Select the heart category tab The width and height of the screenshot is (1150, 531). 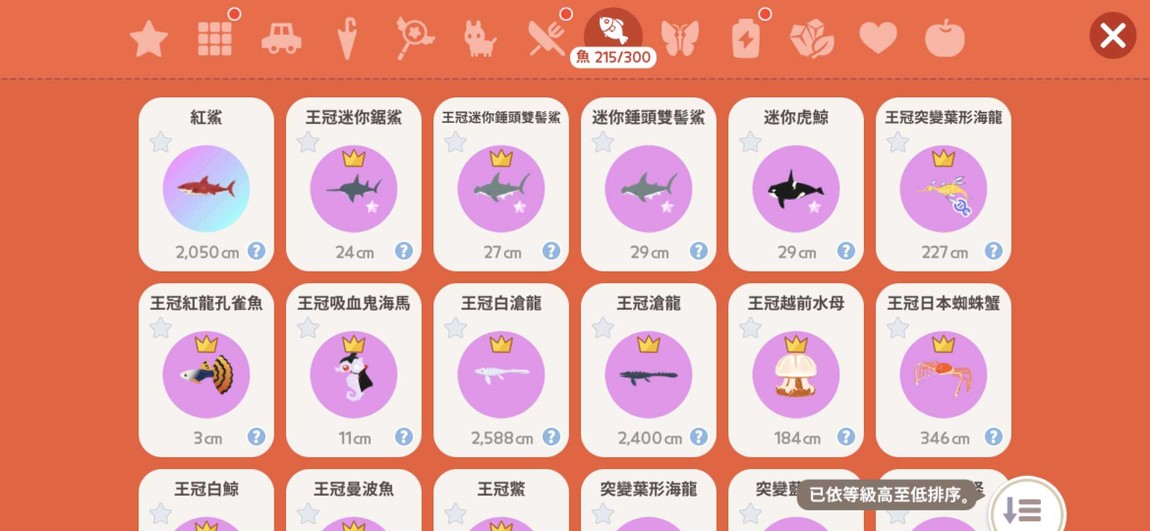pyautogui.click(x=878, y=37)
